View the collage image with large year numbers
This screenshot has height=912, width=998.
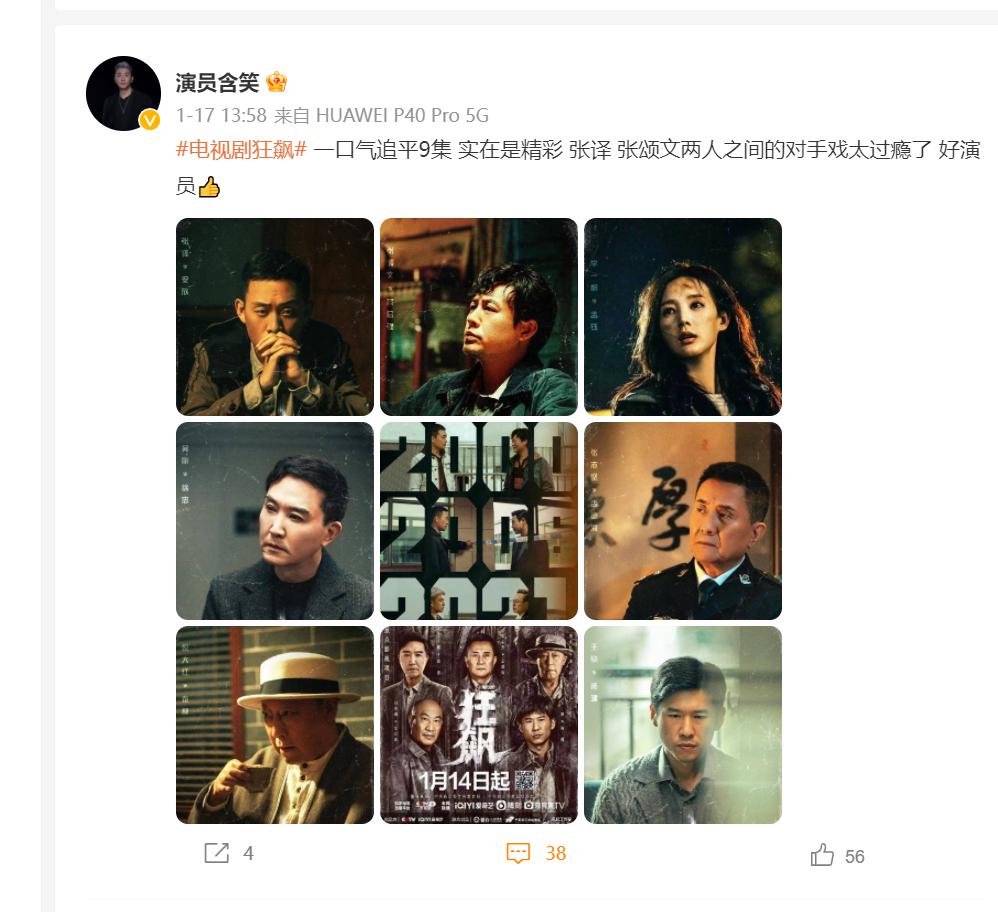(479, 520)
